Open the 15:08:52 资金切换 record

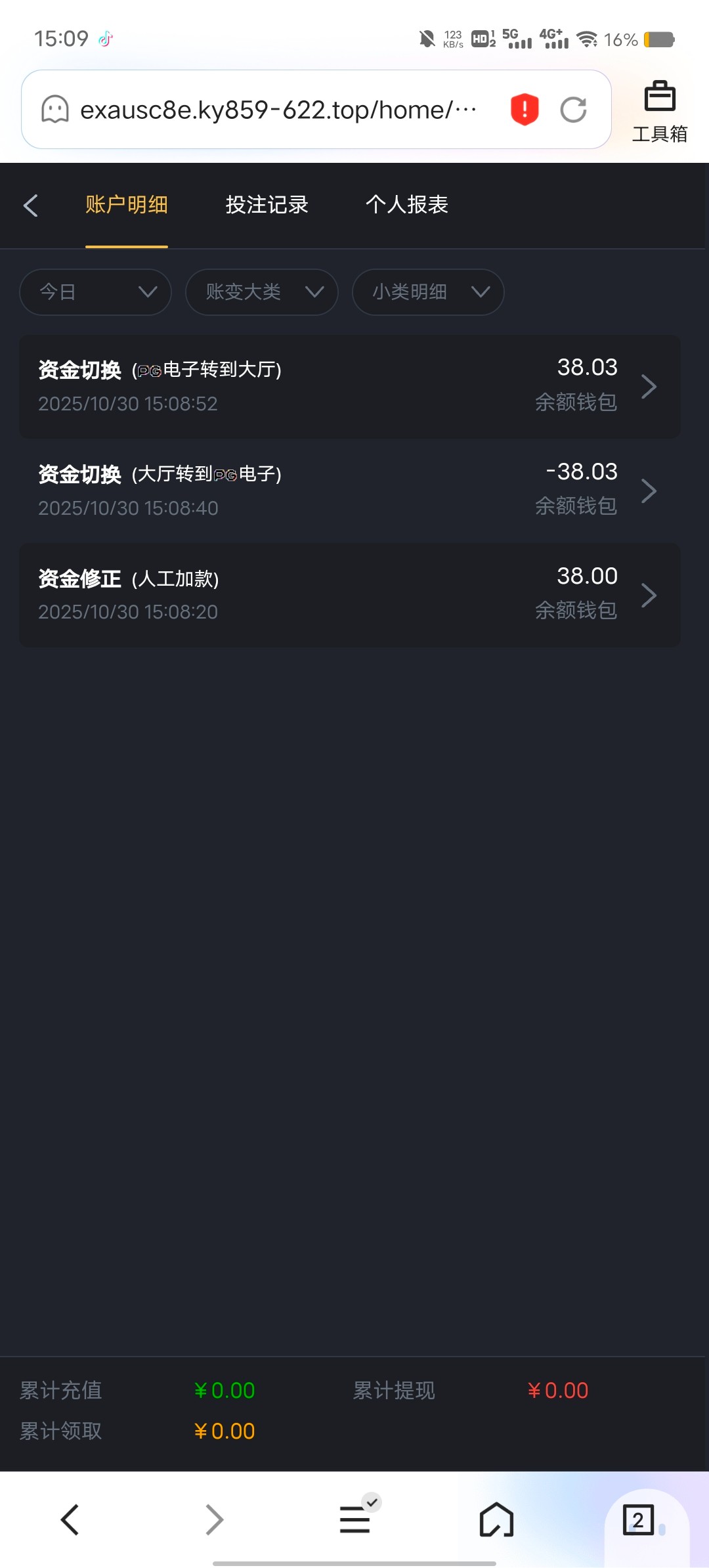point(350,386)
